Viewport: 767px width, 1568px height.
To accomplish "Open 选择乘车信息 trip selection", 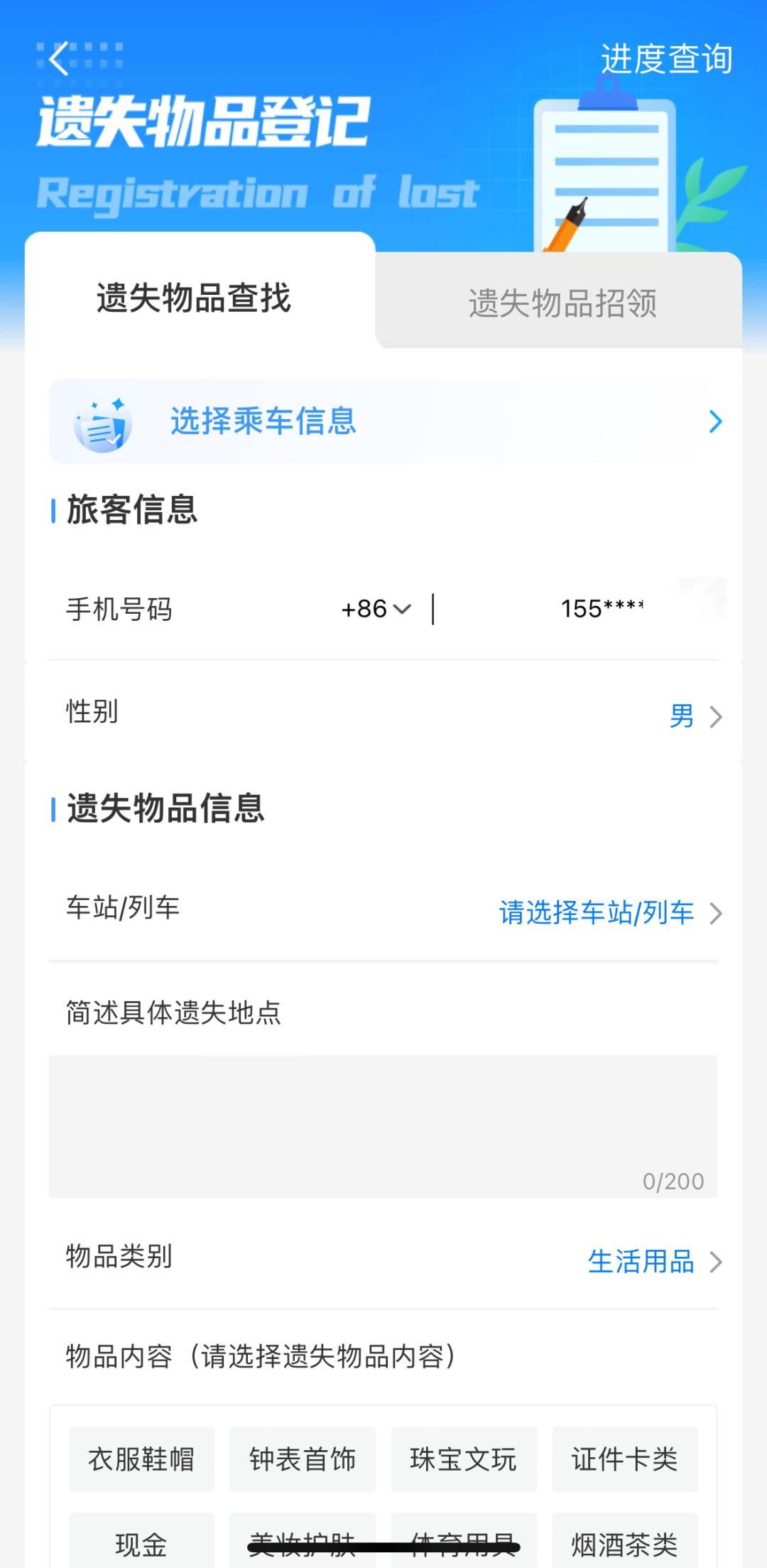I will coord(383,421).
